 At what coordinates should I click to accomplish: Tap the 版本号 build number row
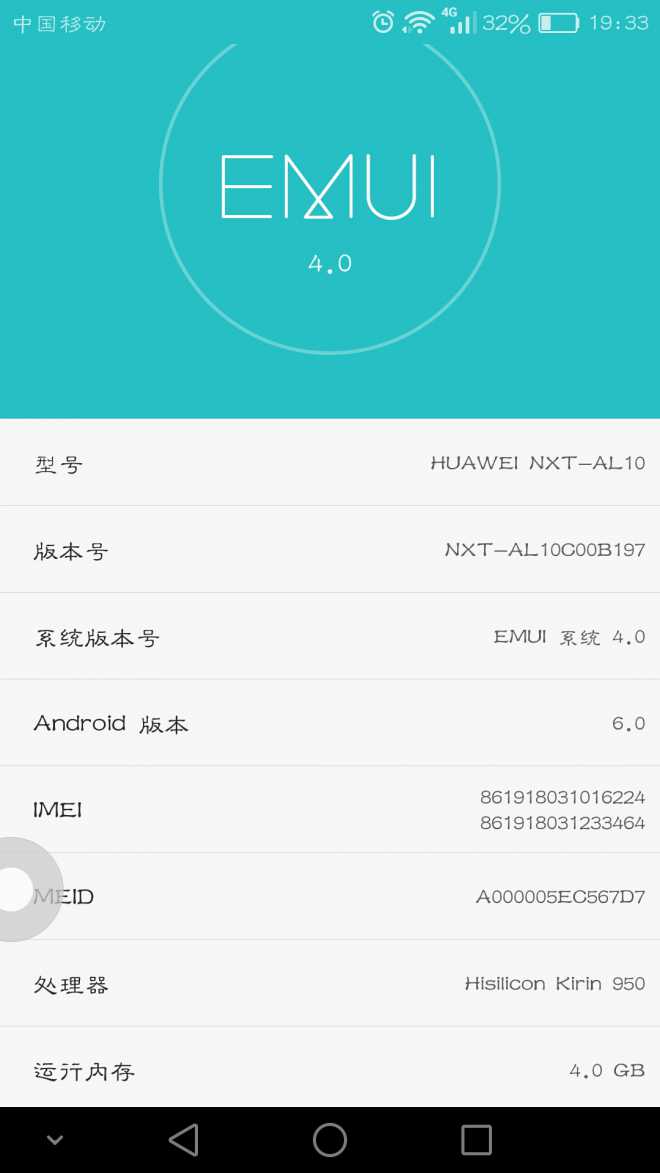(330, 550)
